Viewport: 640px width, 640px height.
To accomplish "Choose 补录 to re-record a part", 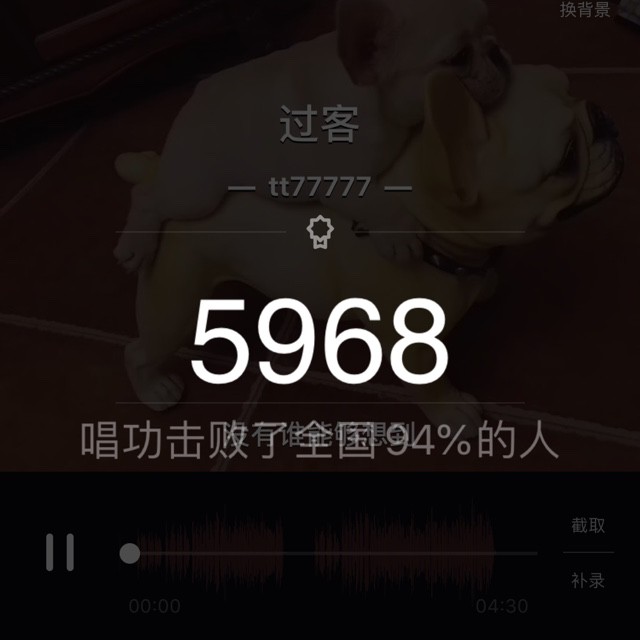I will coord(588,580).
